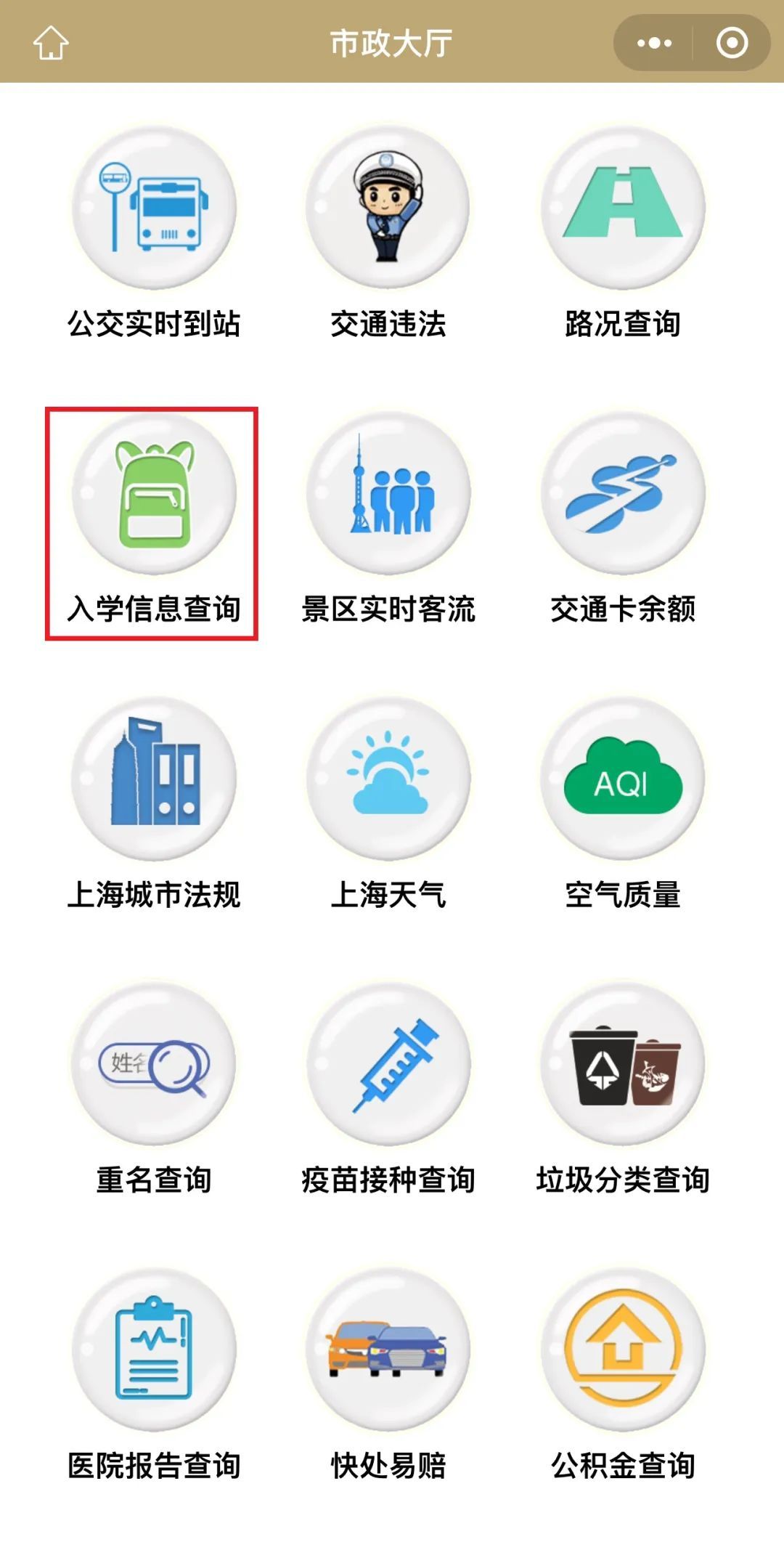Go to the mini program home page

50,43
